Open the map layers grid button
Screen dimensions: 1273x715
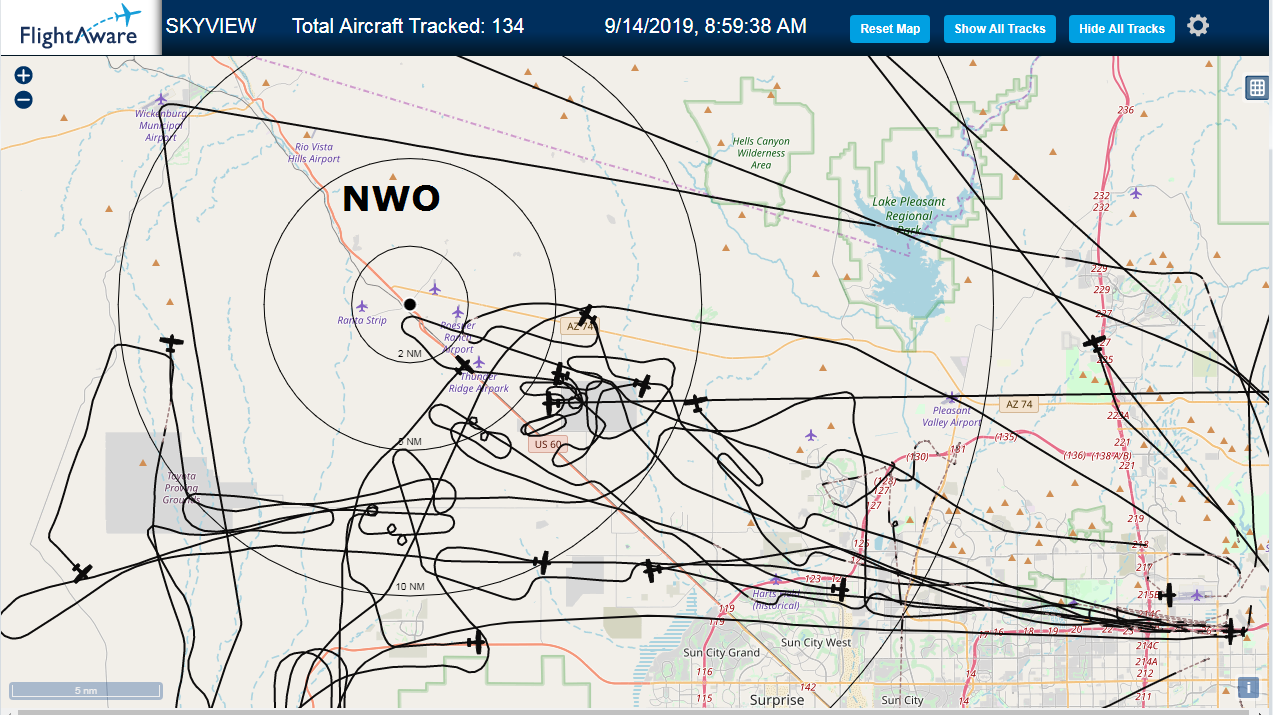click(x=1257, y=88)
